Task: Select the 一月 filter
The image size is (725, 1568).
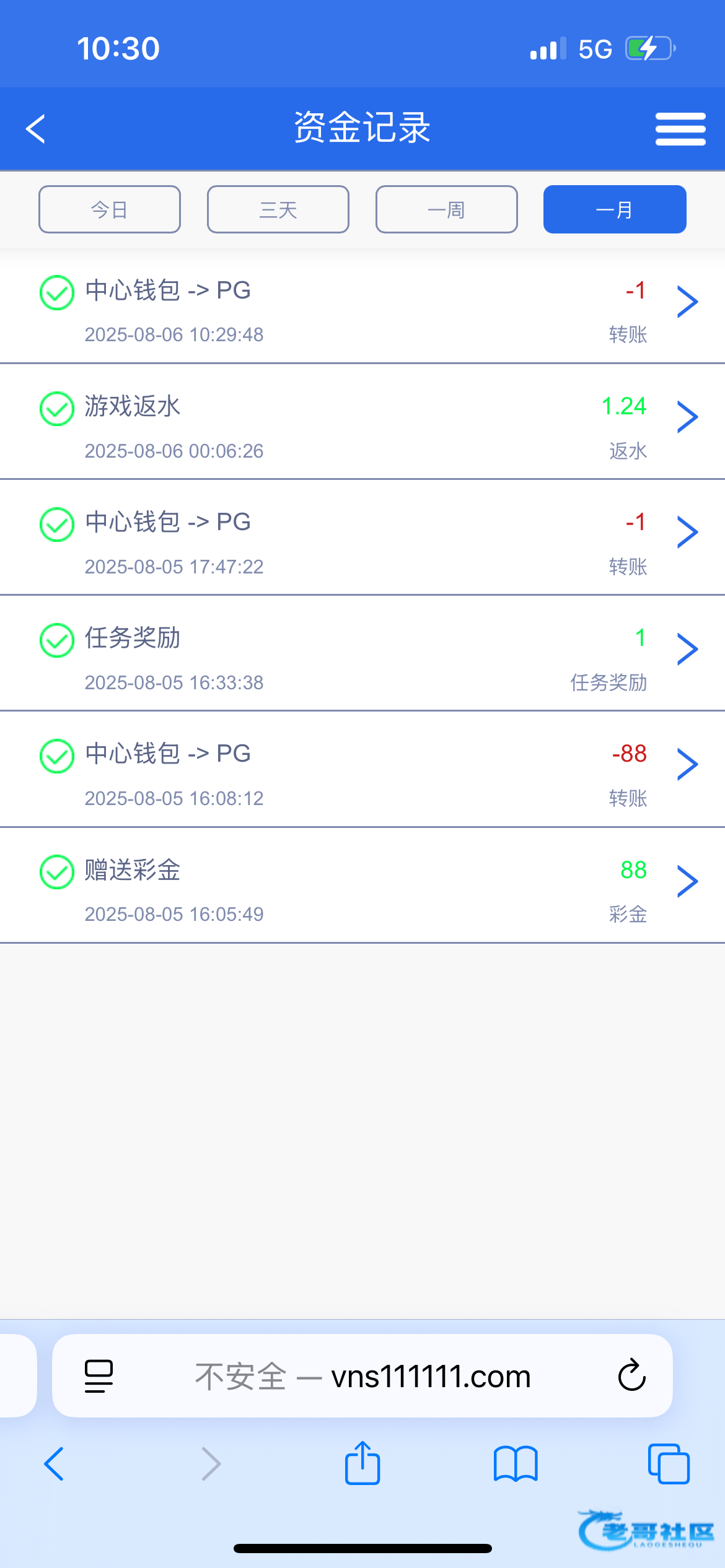Action: 615,209
